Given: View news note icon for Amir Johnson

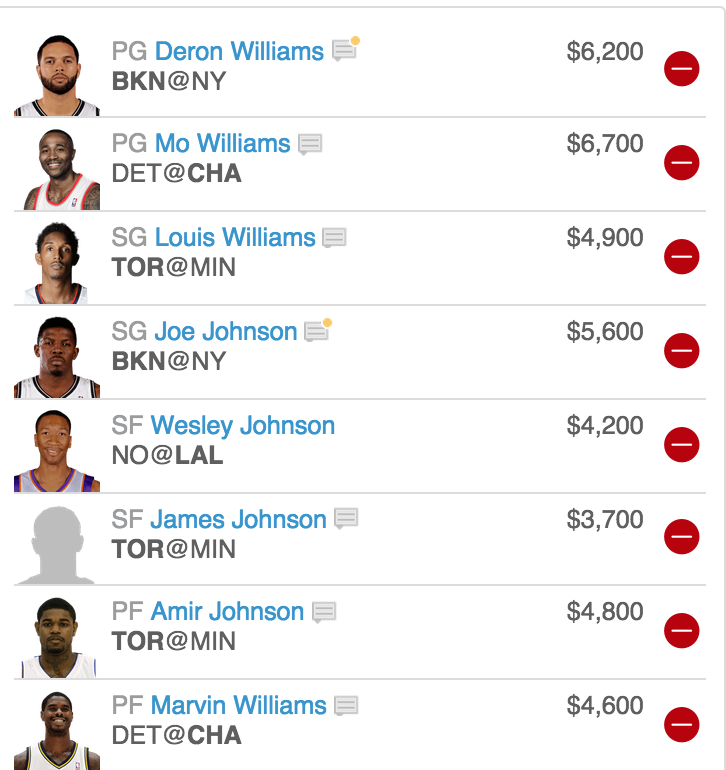Looking at the screenshot, I should click(323, 612).
